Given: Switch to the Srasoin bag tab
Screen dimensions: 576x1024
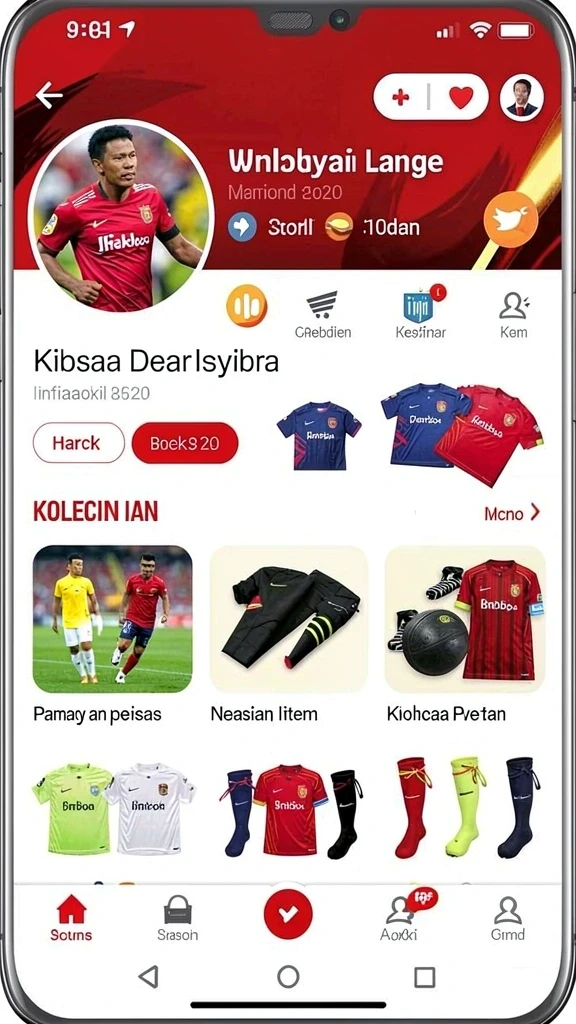Looking at the screenshot, I should coord(178,918).
